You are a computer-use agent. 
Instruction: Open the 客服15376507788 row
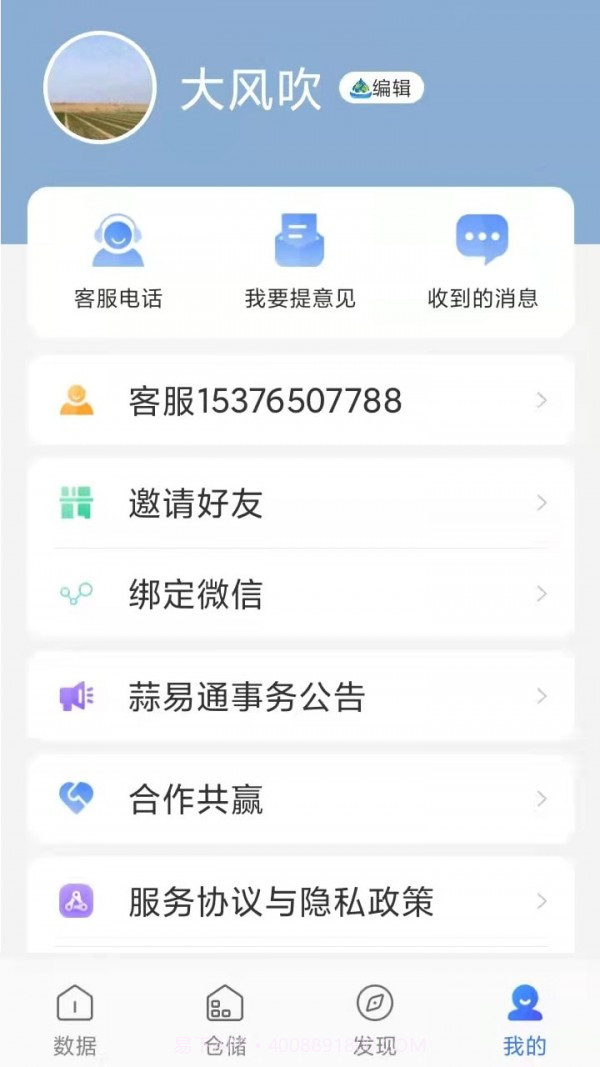click(x=300, y=401)
